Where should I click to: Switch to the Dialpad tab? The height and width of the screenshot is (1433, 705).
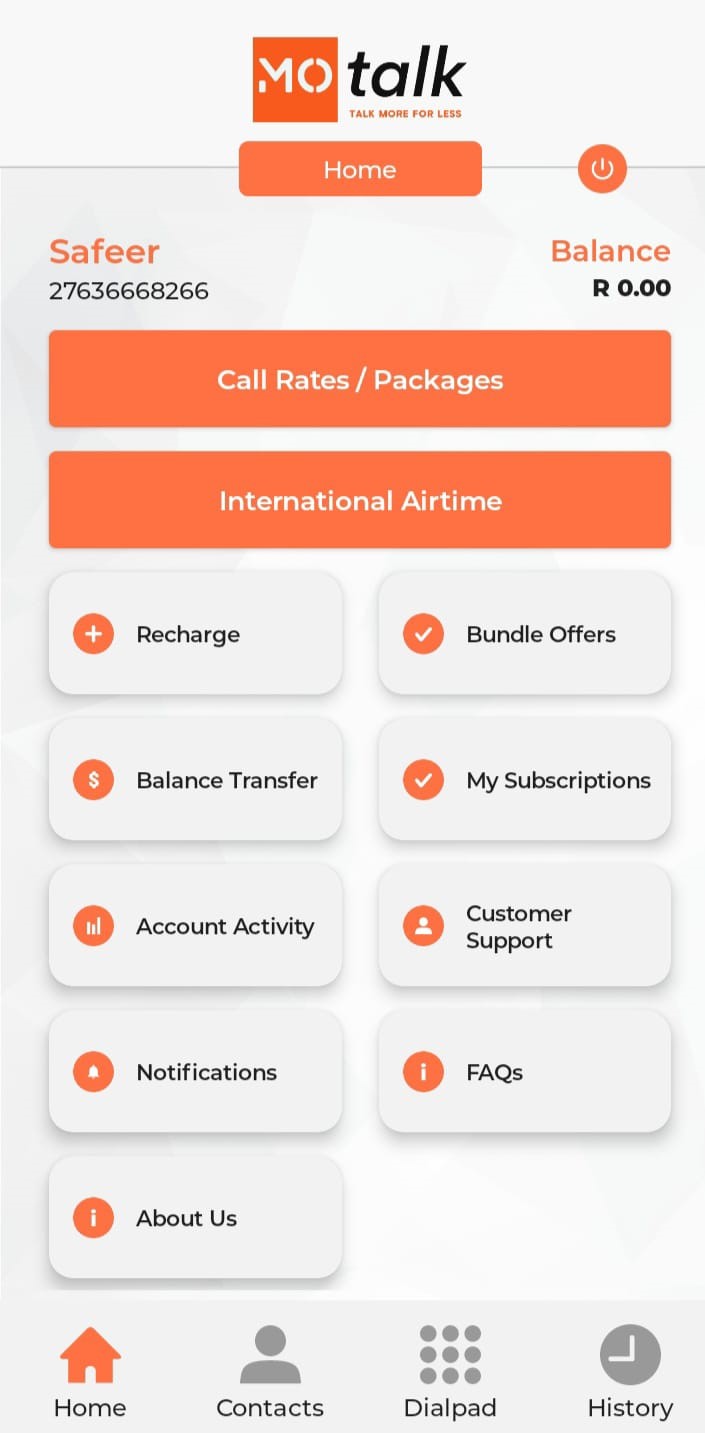[x=450, y=1372]
